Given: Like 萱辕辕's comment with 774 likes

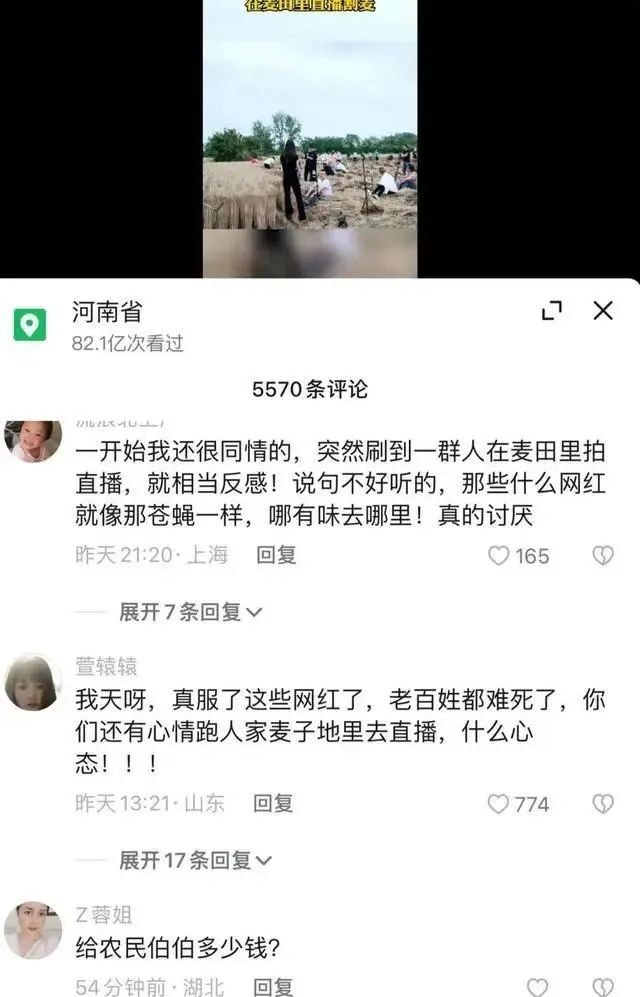Looking at the screenshot, I should (498, 803).
